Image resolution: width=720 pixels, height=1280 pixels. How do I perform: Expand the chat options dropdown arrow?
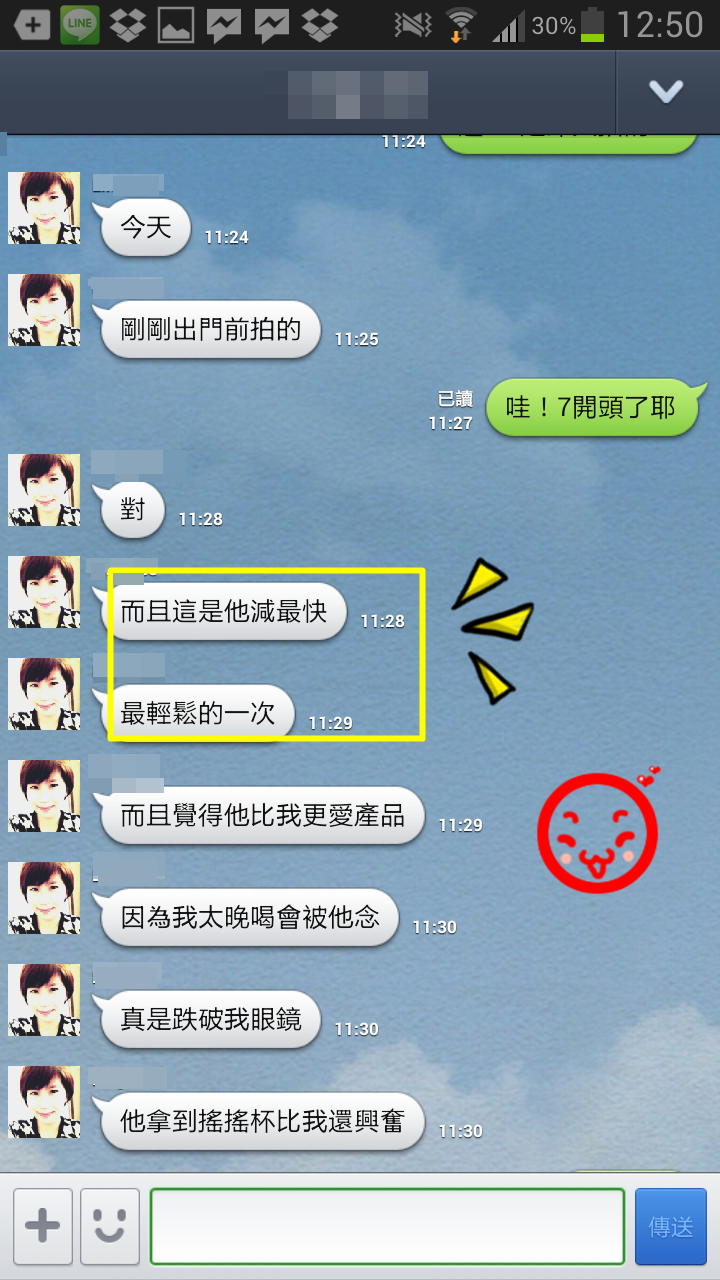(667, 91)
